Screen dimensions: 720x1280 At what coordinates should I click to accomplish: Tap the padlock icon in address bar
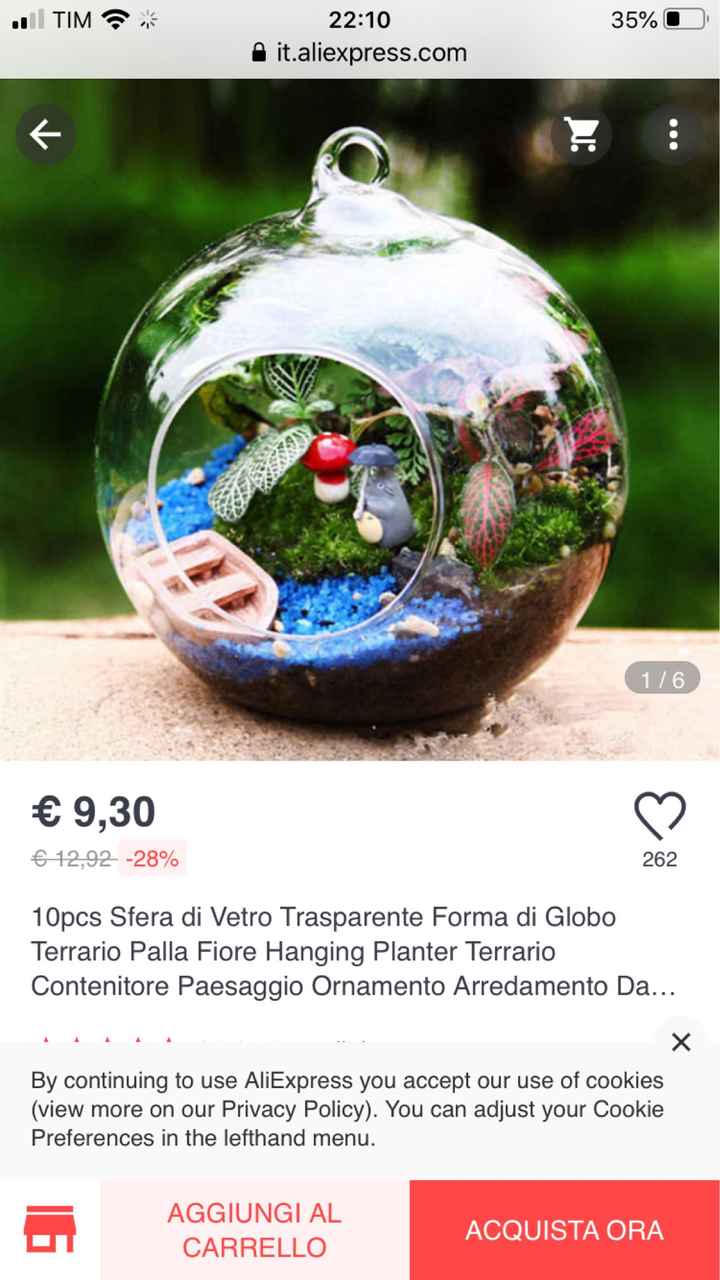click(257, 53)
